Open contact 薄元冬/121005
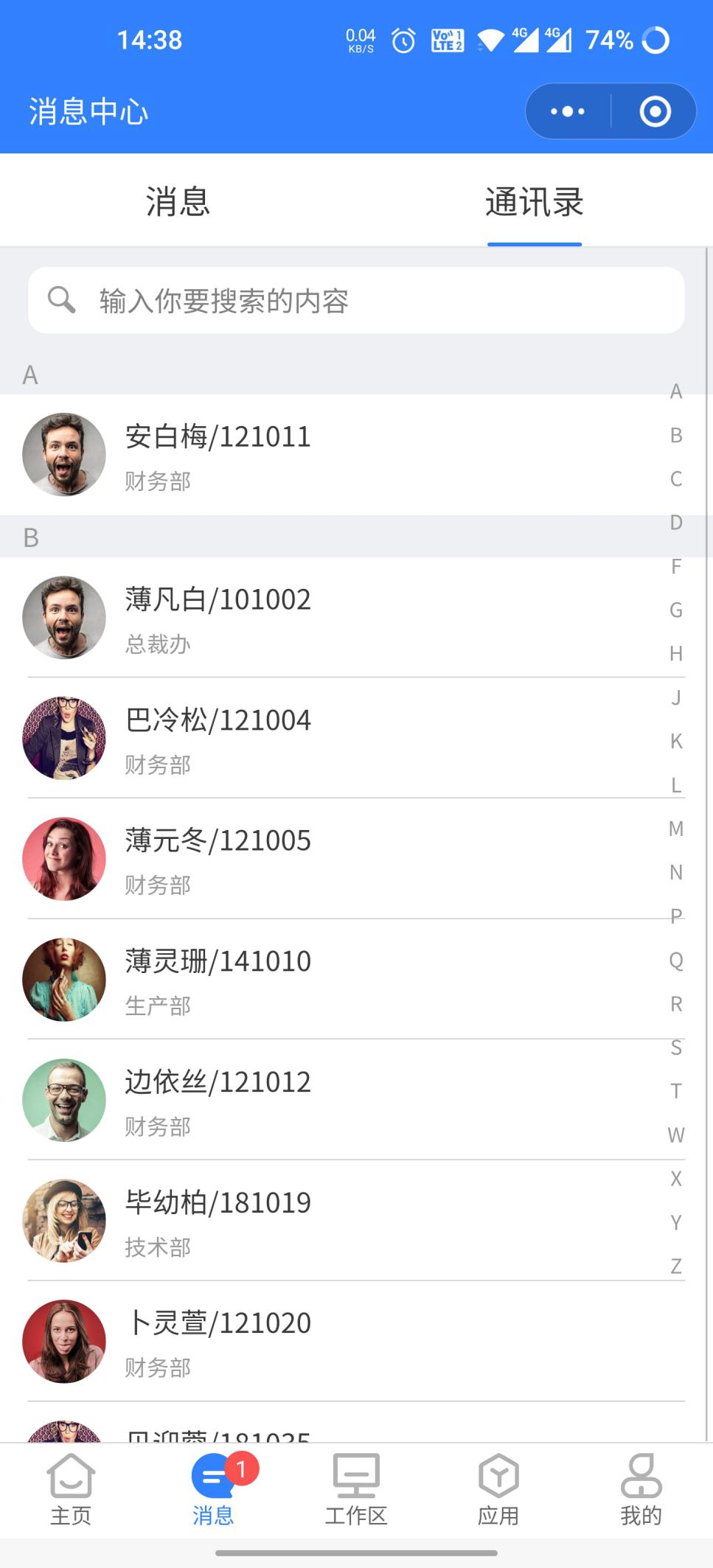The image size is (713, 1568). tap(295, 859)
